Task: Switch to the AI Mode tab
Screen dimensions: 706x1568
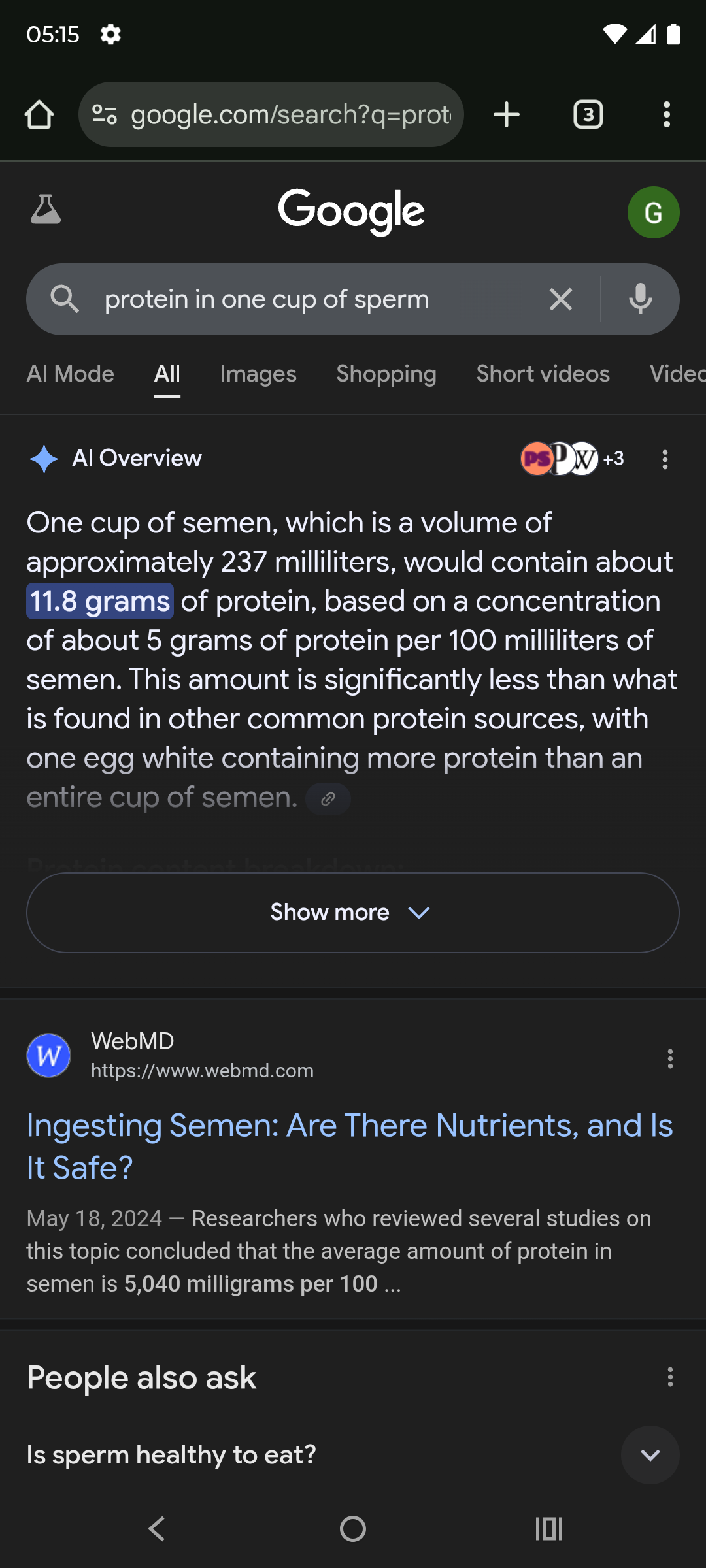Action: coord(71,374)
